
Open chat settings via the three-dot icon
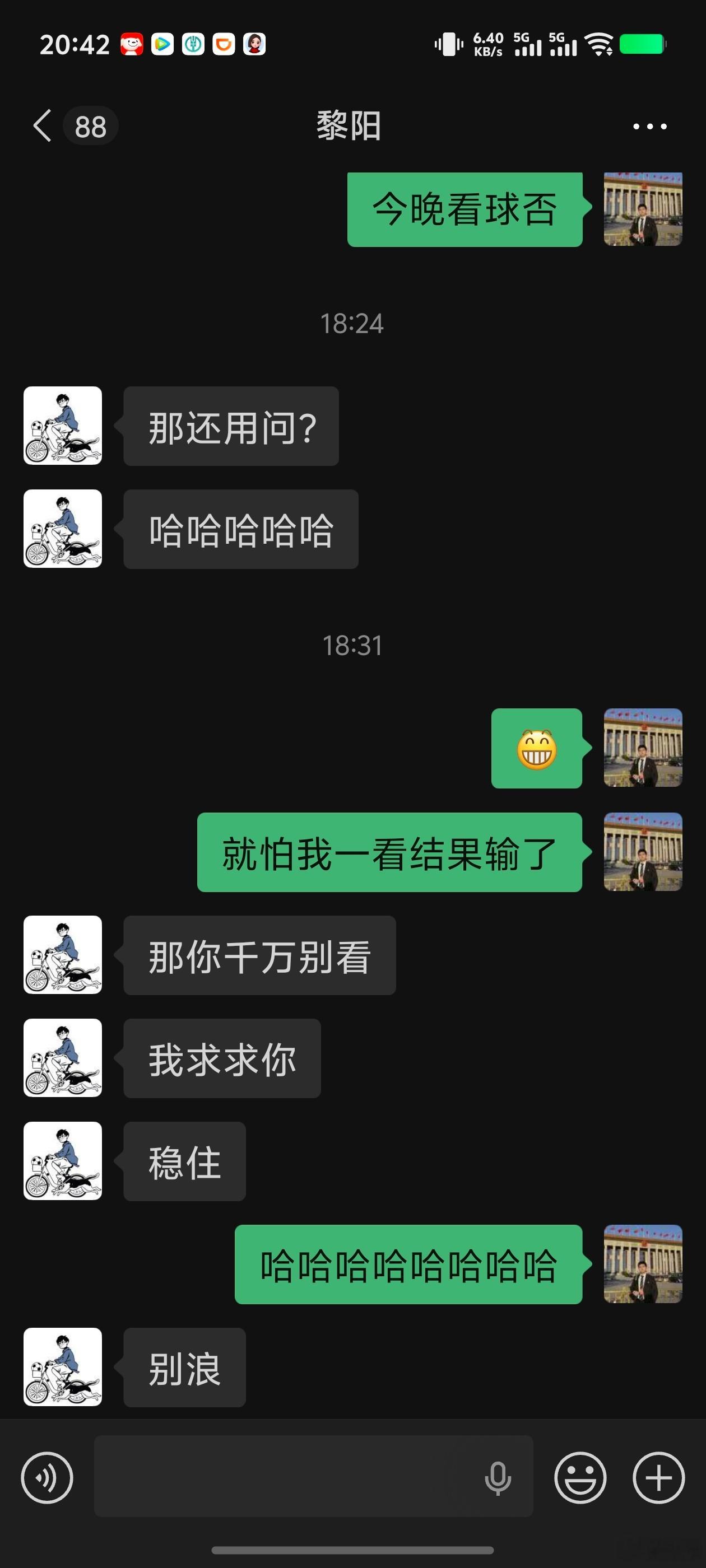click(x=648, y=127)
